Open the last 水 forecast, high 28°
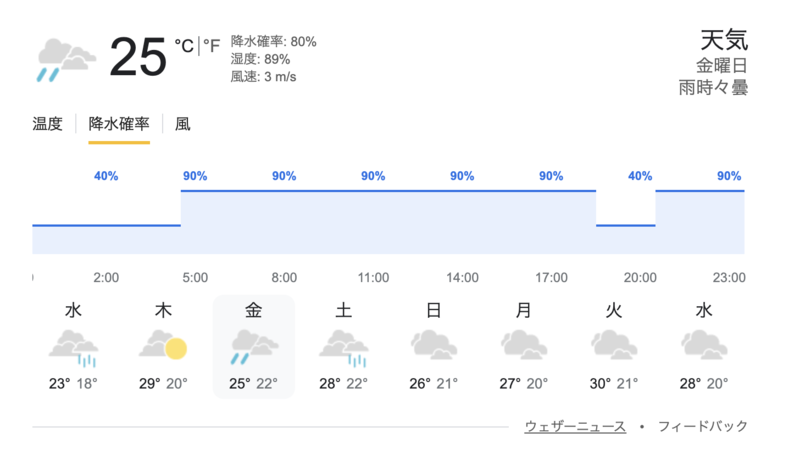The width and height of the screenshot is (800, 461). [704, 347]
